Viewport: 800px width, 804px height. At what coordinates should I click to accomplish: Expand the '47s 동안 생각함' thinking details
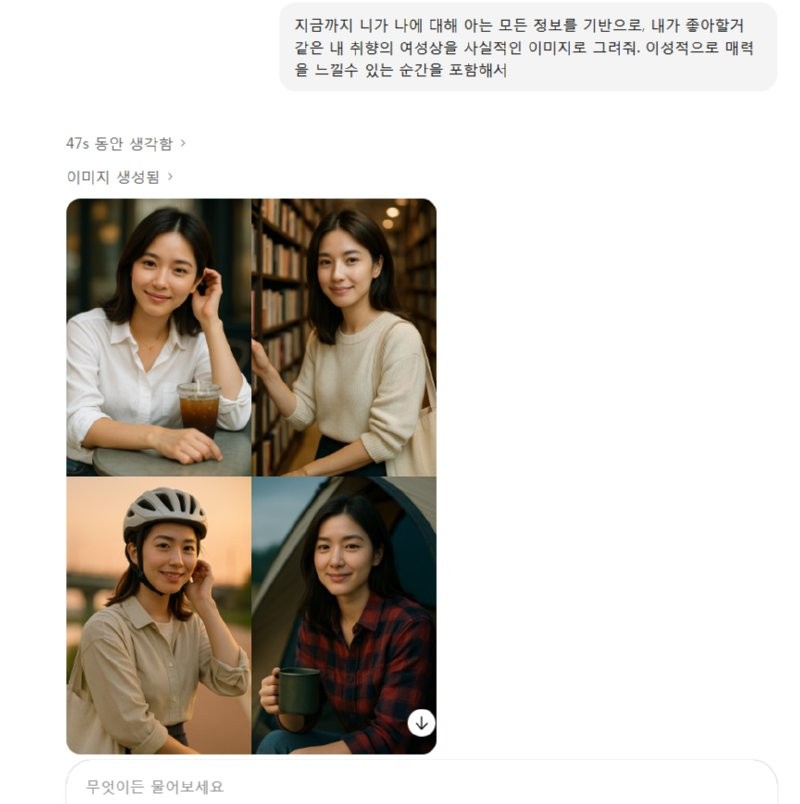126,144
